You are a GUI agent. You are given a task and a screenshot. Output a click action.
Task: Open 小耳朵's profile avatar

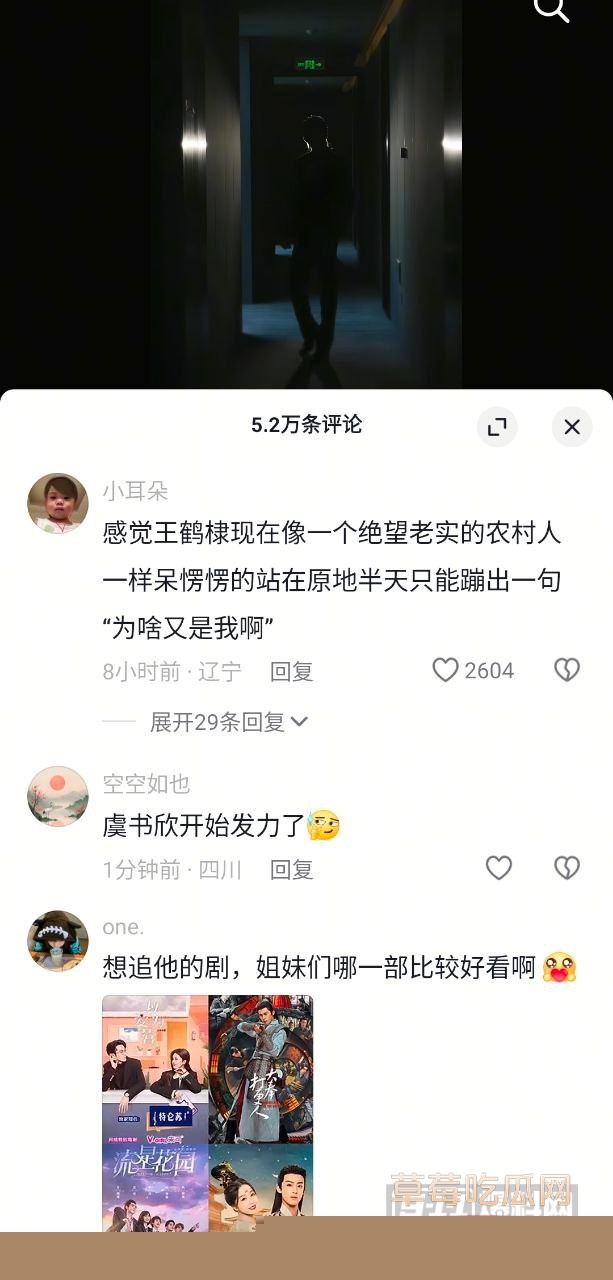[58, 504]
